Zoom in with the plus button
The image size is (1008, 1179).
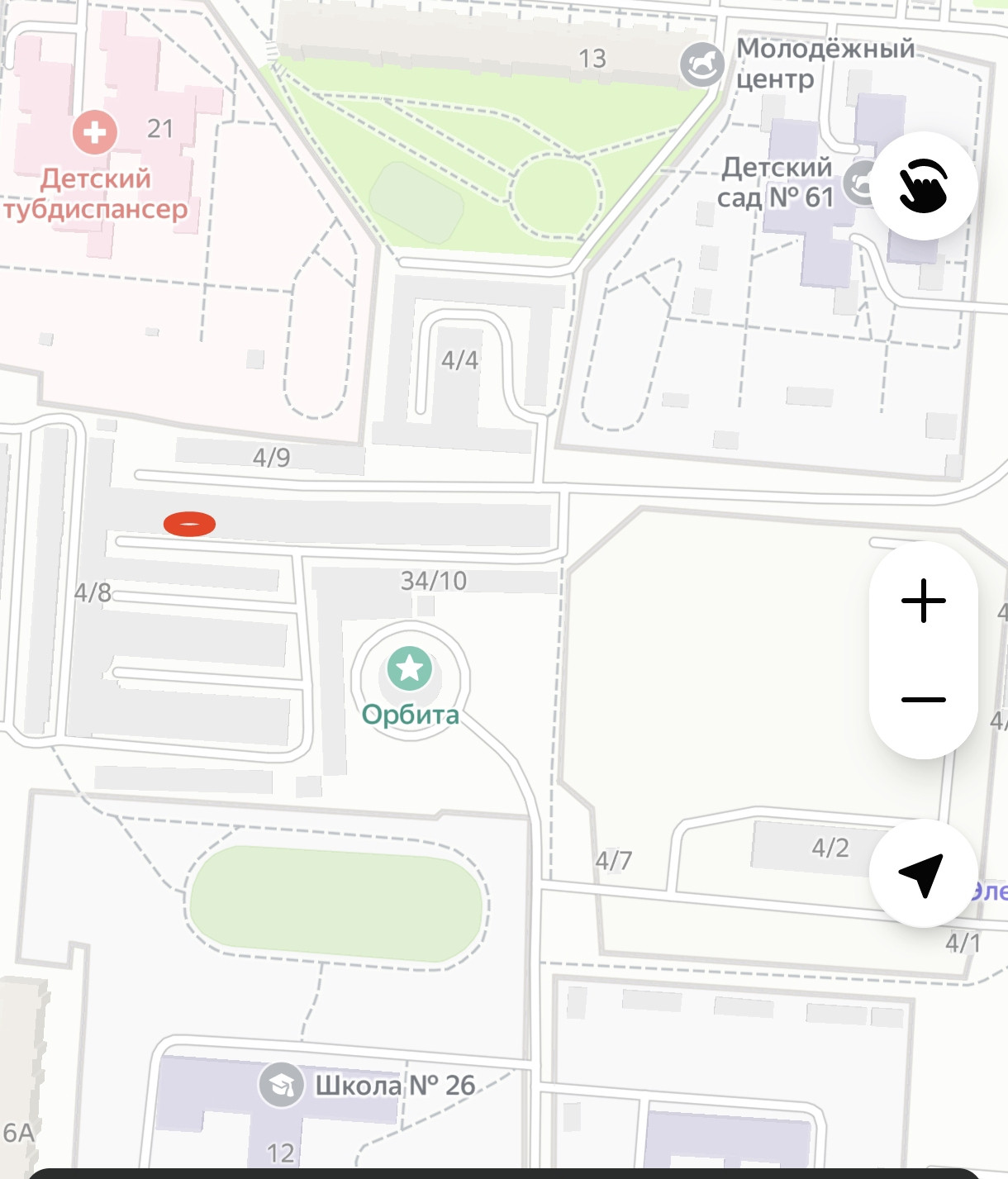point(923,601)
